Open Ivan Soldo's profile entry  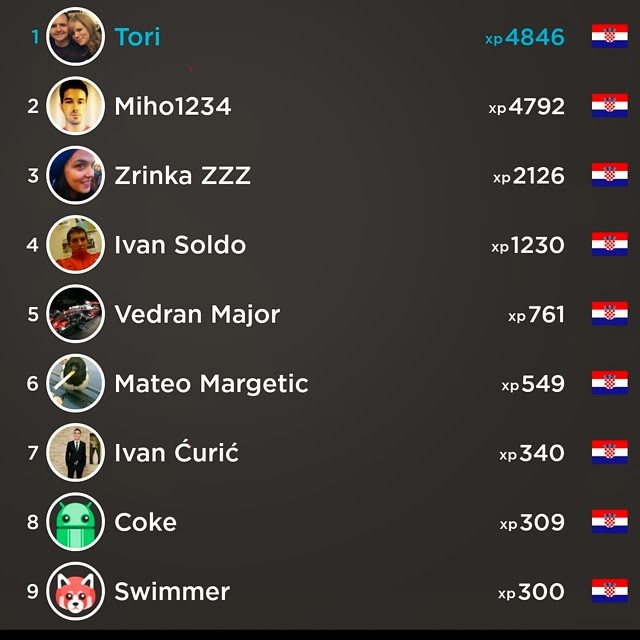(180, 245)
